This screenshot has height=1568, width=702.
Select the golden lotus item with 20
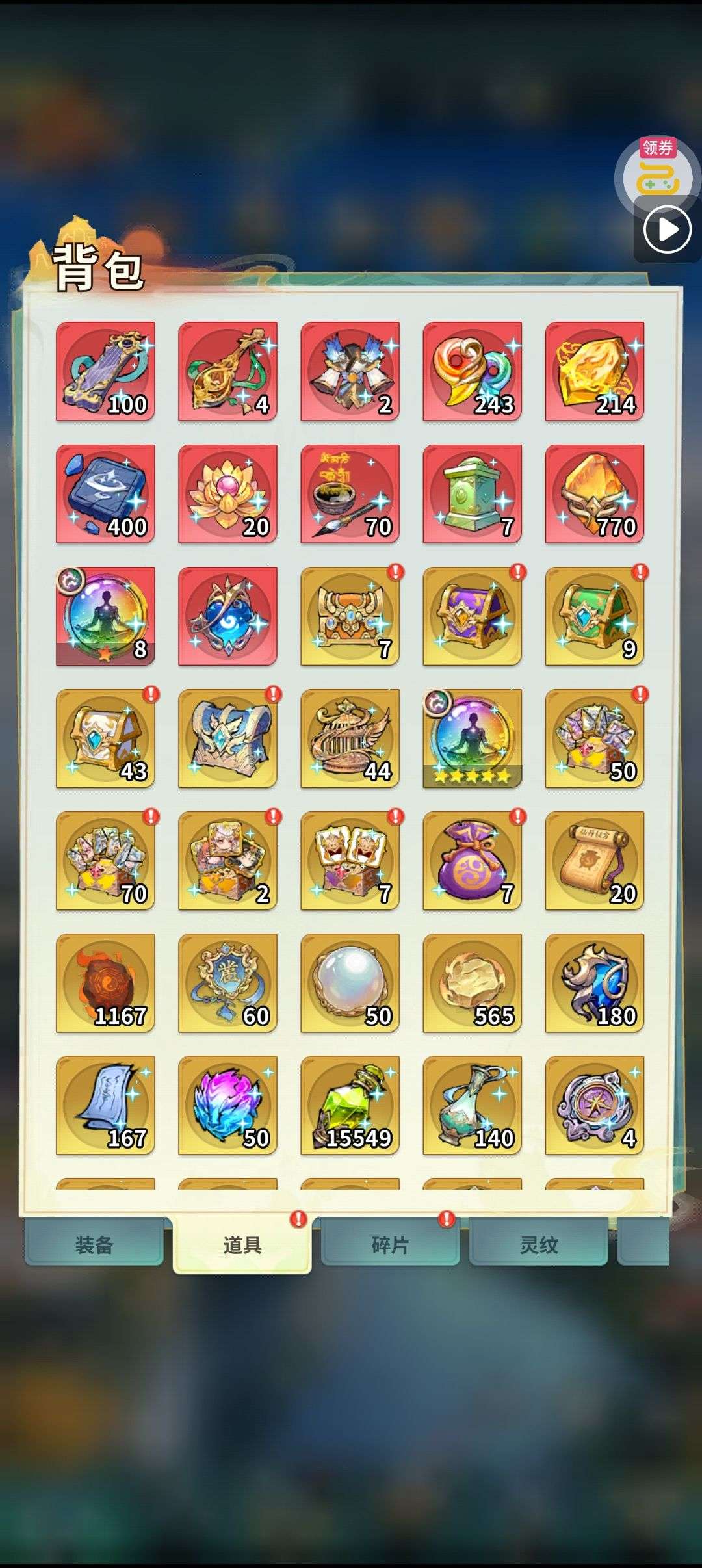tap(228, 493)
